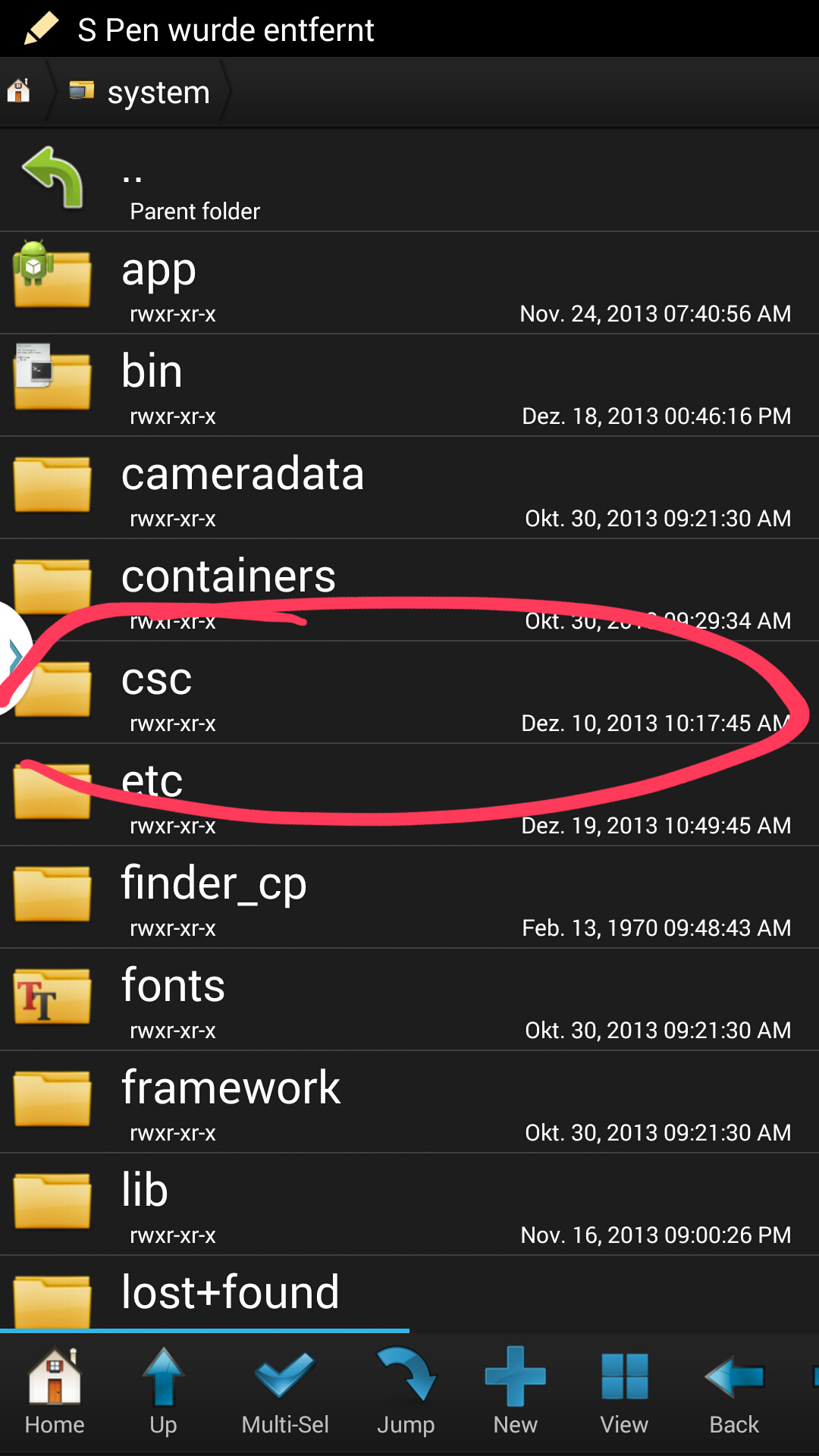Create a New item
Image resolution: width=819 pixels, height=1456 pixels.
point(516,1392)
